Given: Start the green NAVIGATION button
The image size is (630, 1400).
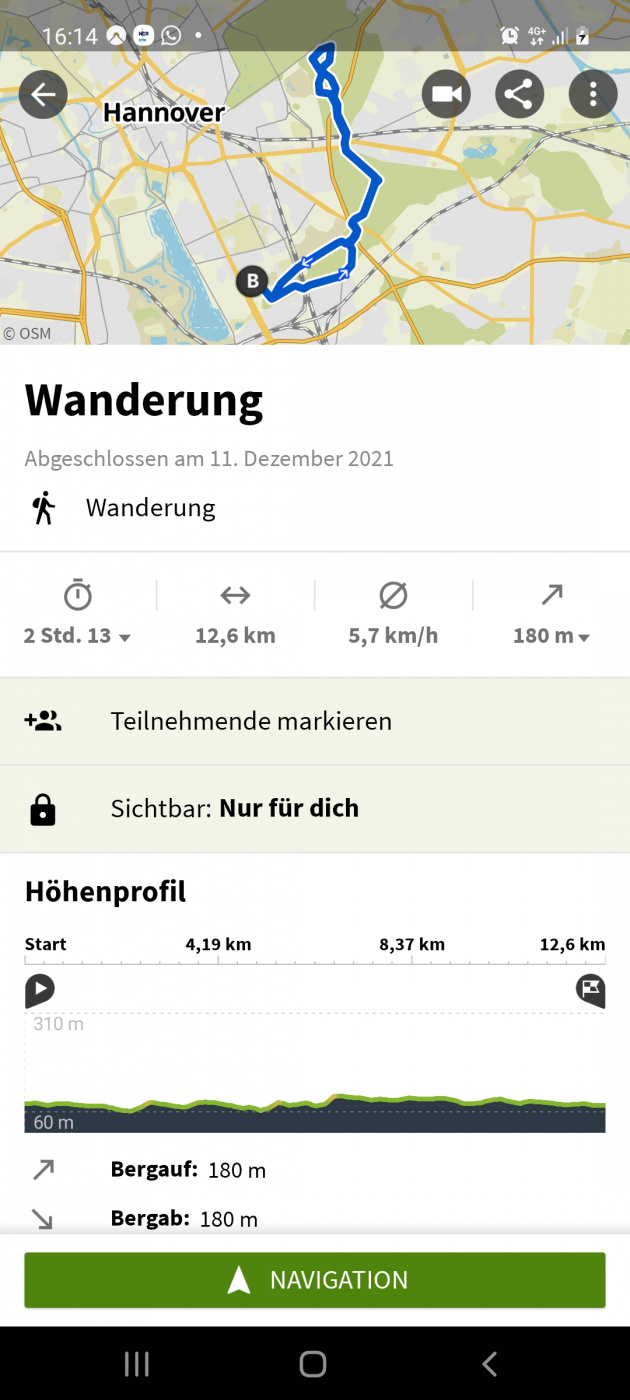Looking at the screenshot, I should pos(315,1280).
